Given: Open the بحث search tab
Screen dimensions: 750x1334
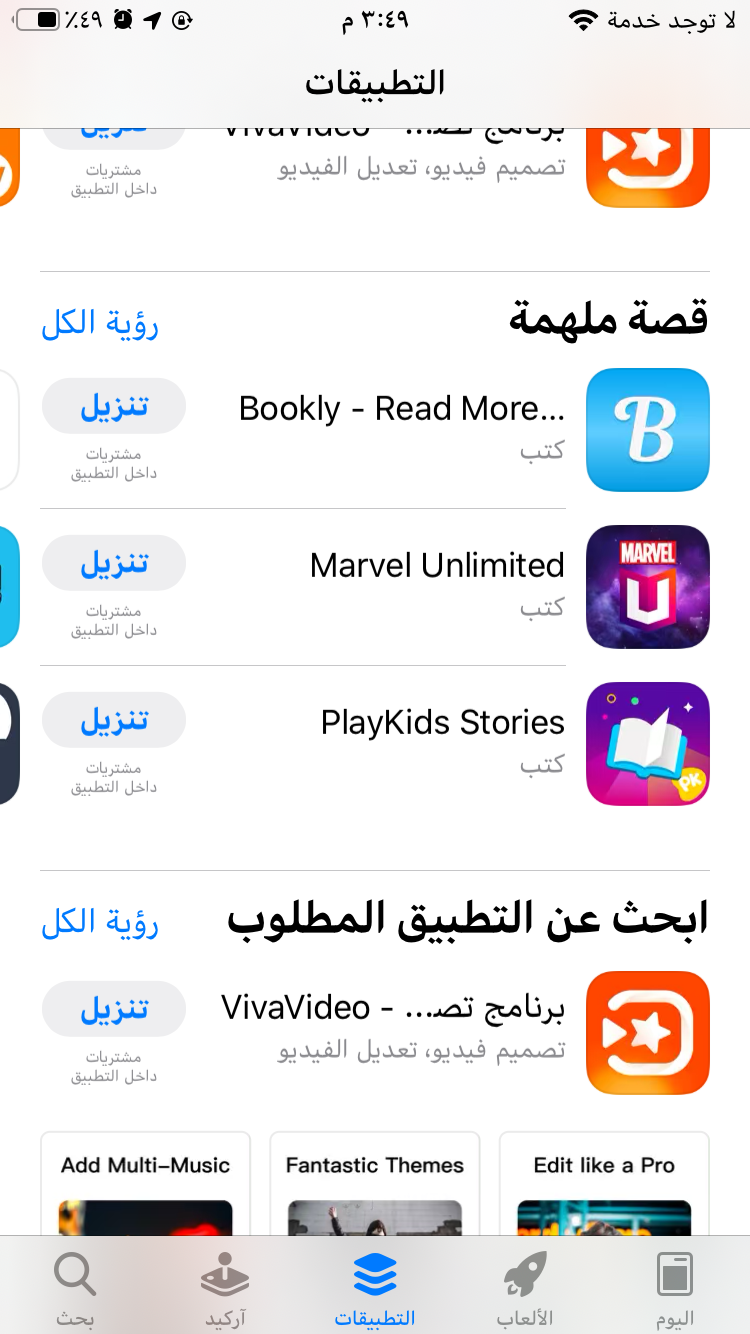Looking at the screenshot, I should point(75,1288).
